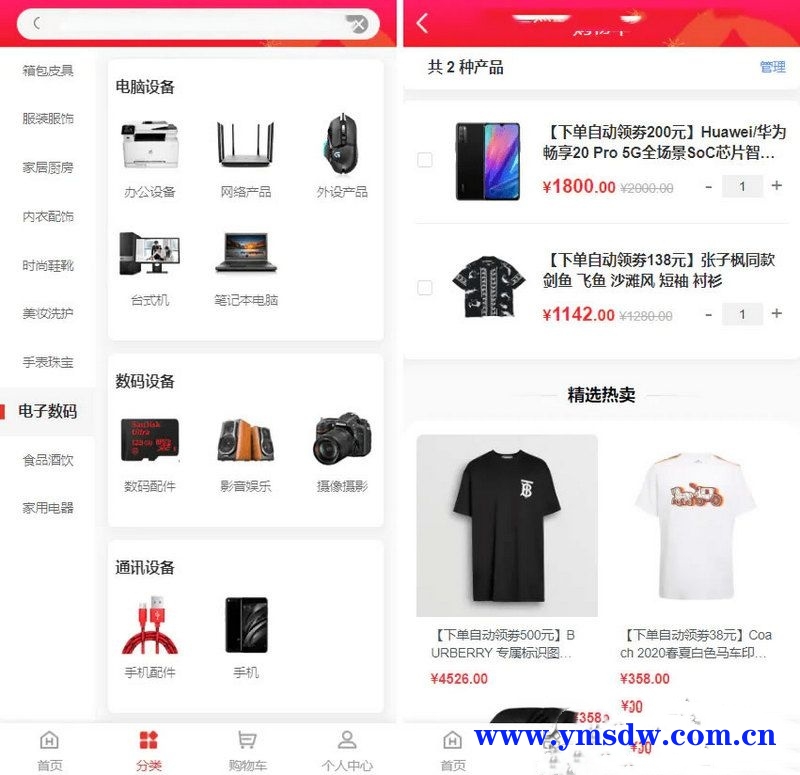
Task: Switch to the 购物车 tab
Action: point(247,750)
